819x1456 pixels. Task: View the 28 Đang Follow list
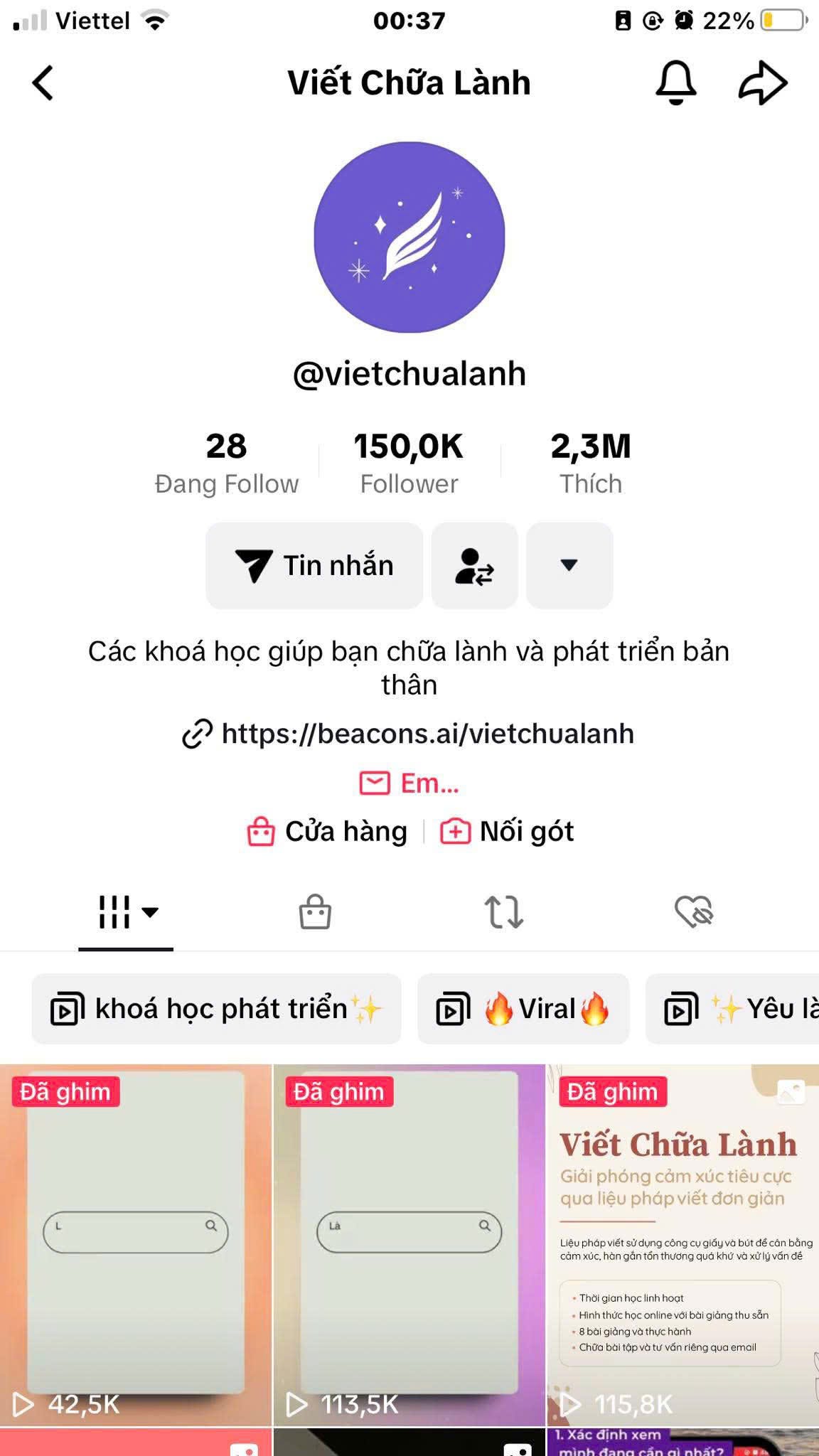tap(226, 463)
